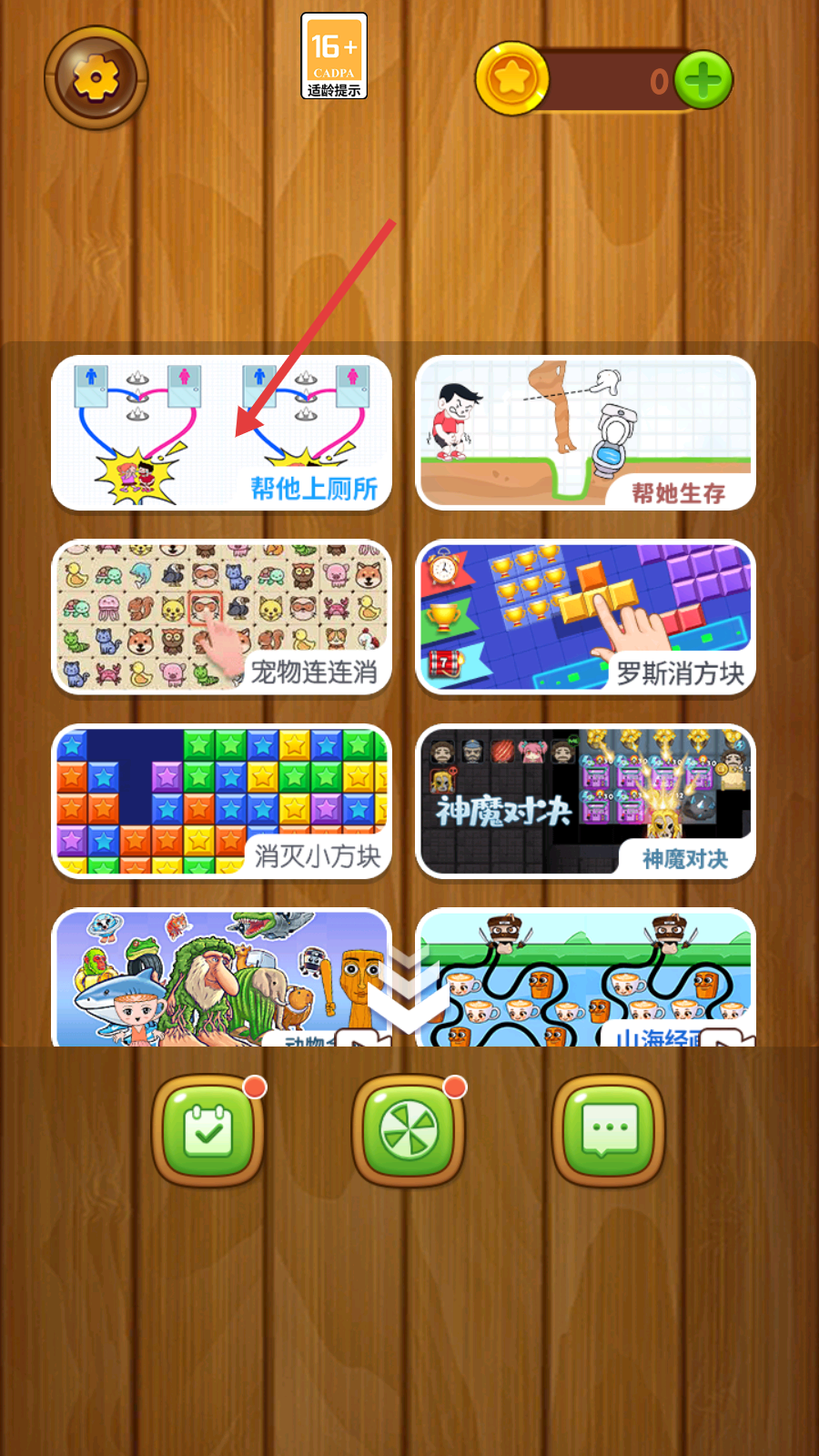The image size is (819, 1456).
Task: Open the 消灭小方块 game card
Action: pos(221,801)
